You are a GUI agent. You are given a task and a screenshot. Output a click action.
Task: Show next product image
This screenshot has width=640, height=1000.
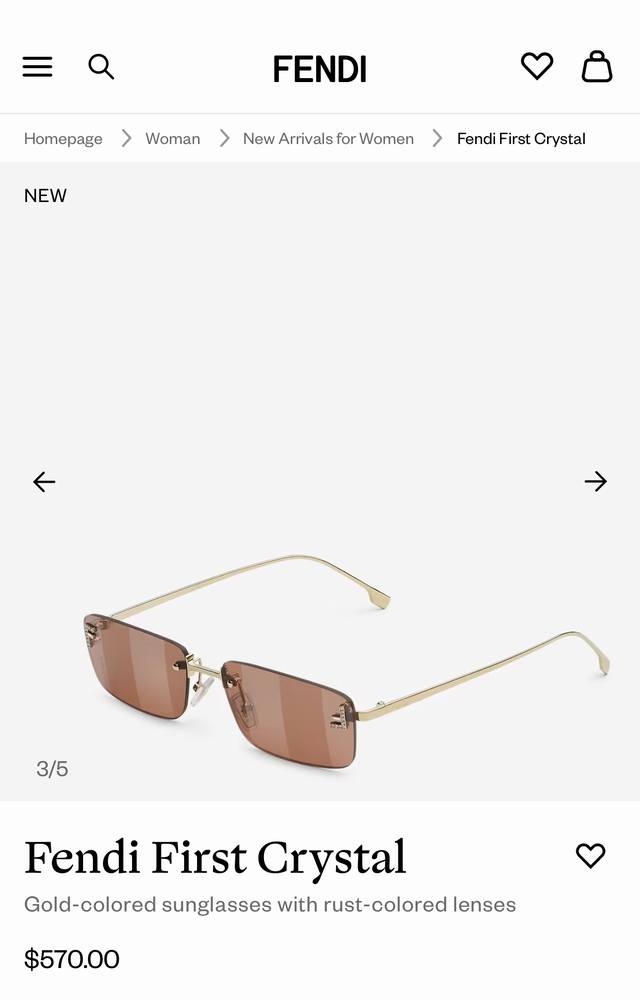pyautogui.click(x=595, y=482)
